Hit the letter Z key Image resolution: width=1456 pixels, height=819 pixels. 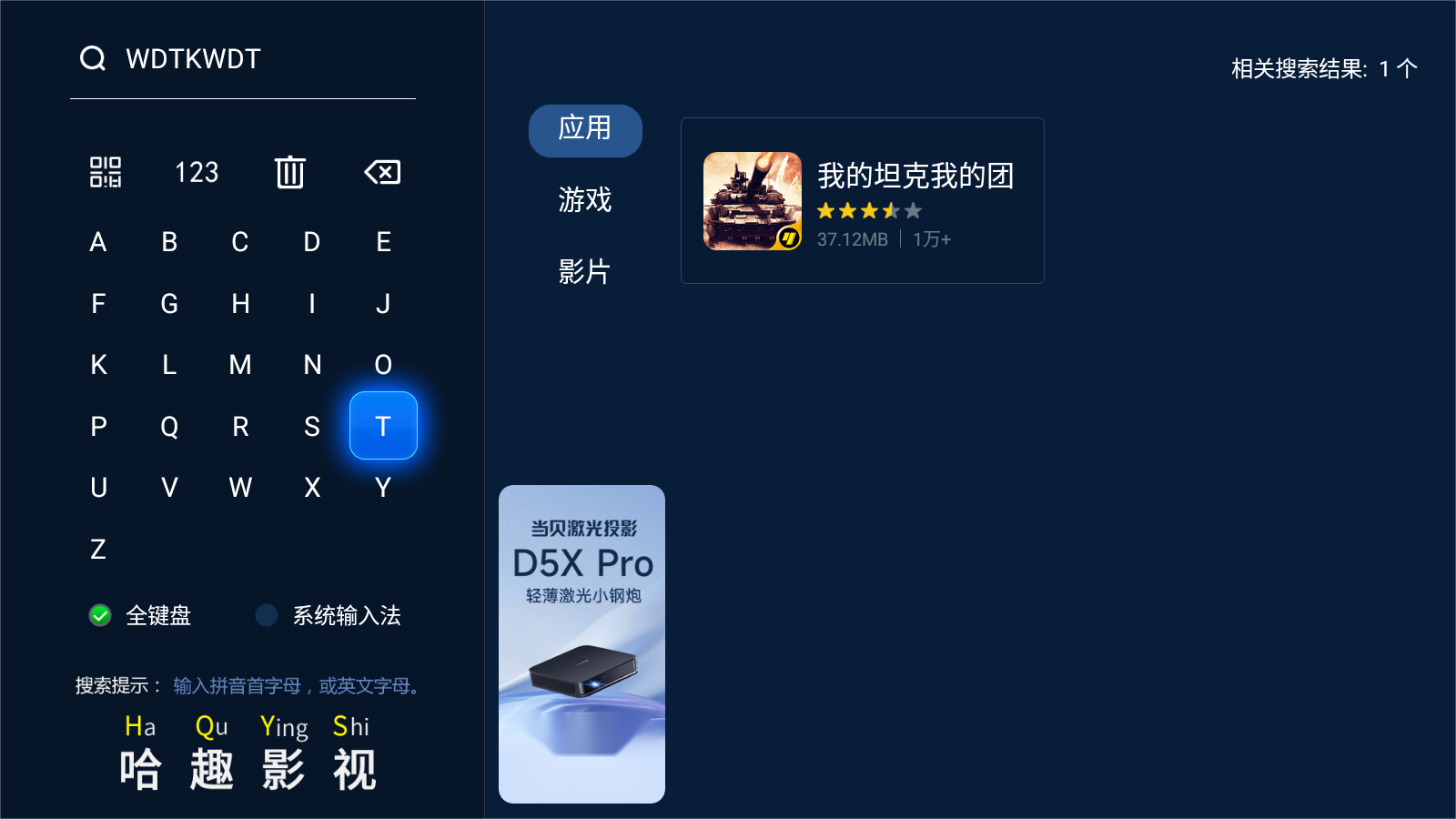[98, 549]
